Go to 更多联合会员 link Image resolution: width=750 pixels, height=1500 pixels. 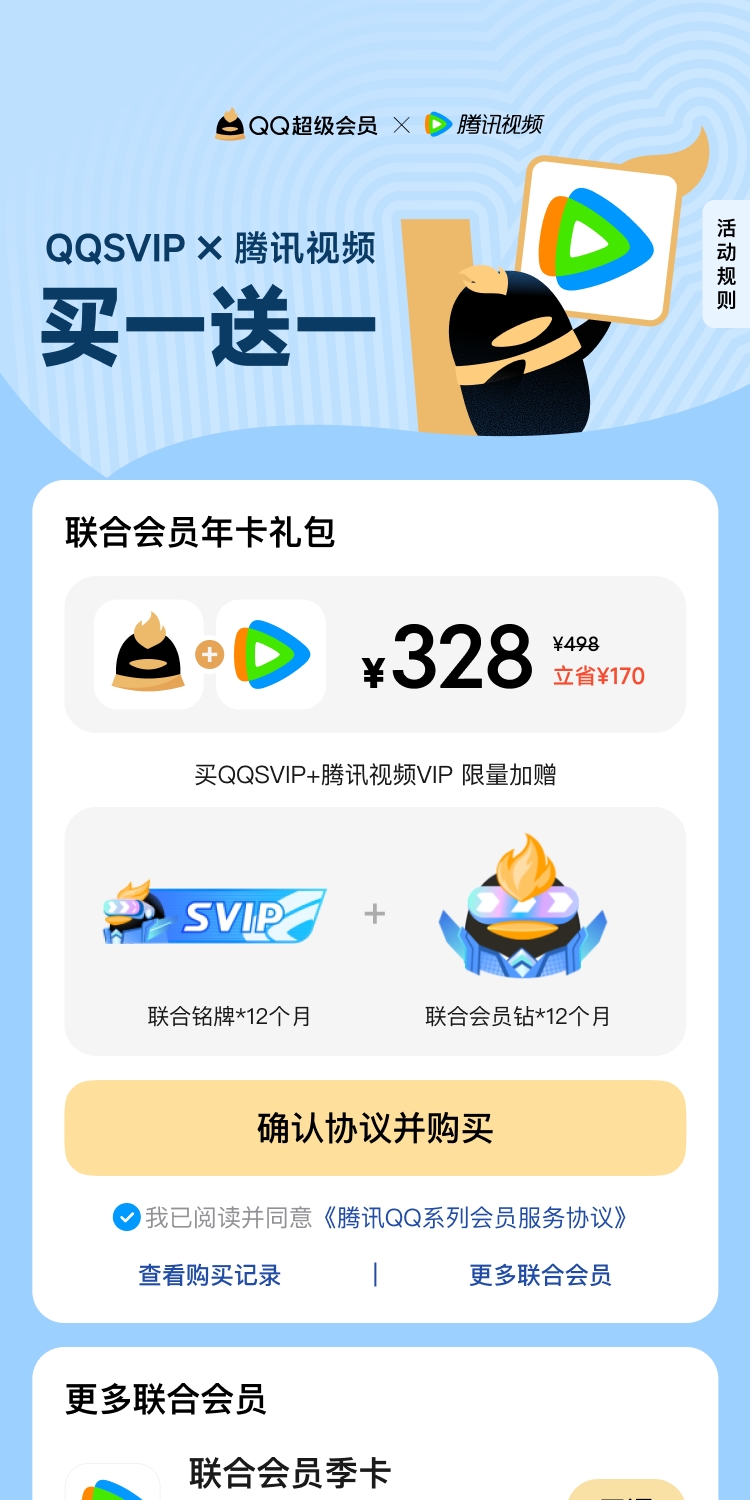point(540,1275)
